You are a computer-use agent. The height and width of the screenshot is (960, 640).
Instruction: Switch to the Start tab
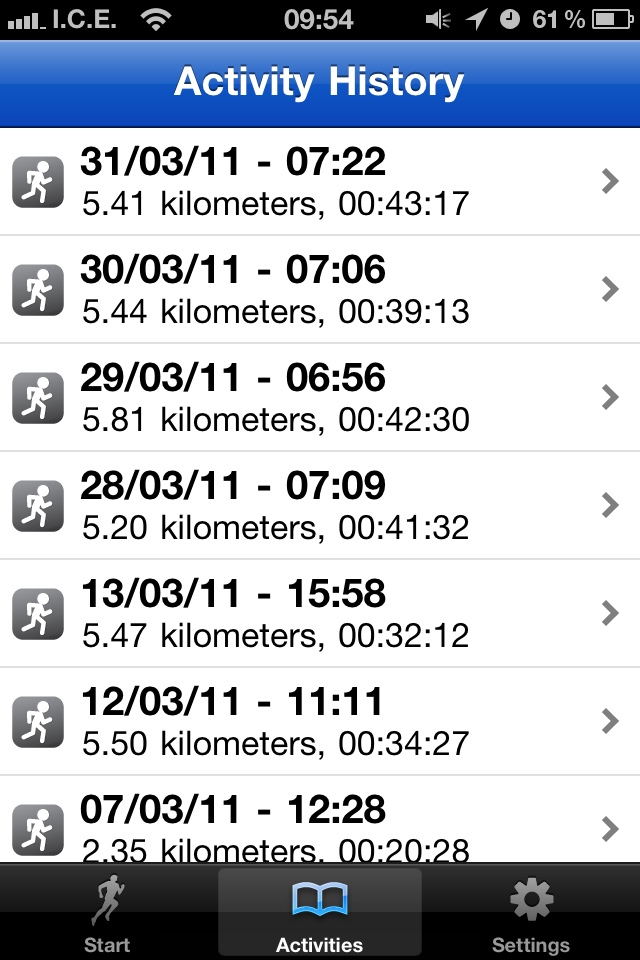click(107, 913)
